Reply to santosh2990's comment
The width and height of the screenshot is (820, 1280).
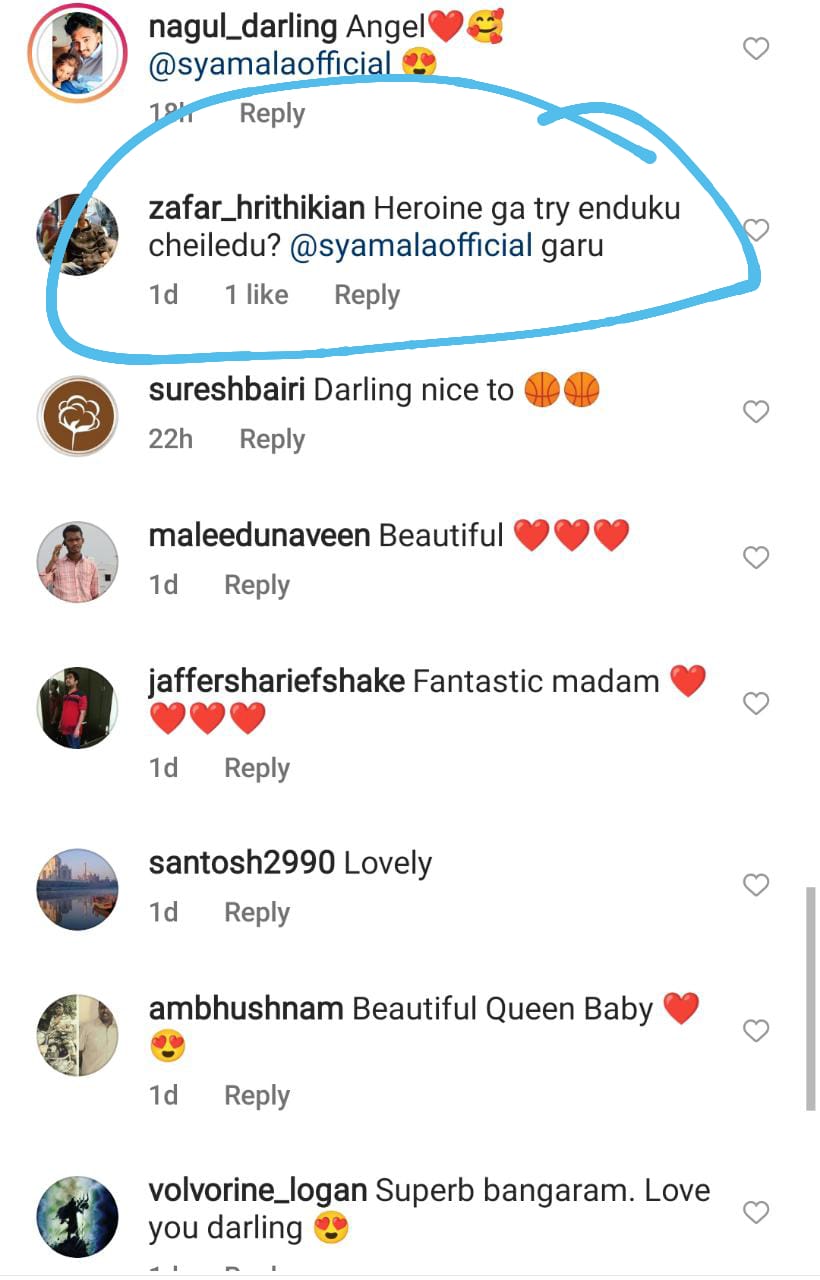(x=257, y=913)
